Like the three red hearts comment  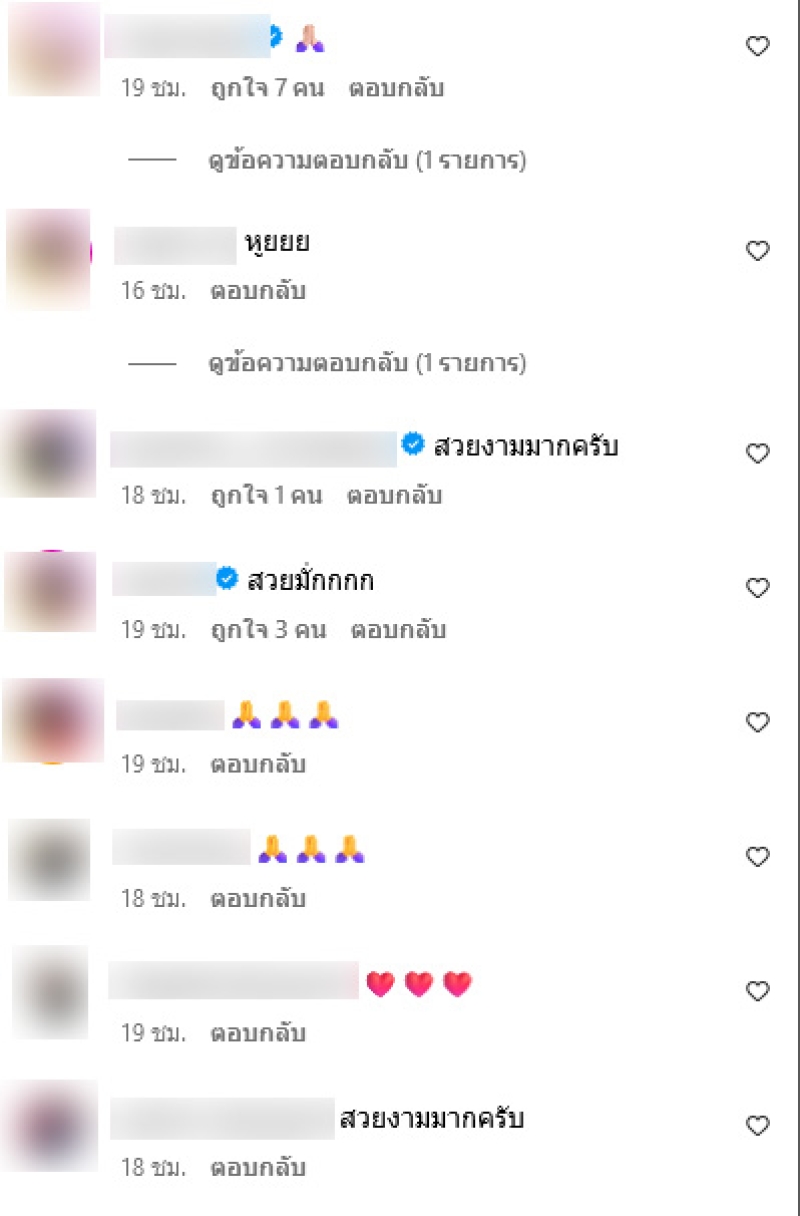coord(758,991)
